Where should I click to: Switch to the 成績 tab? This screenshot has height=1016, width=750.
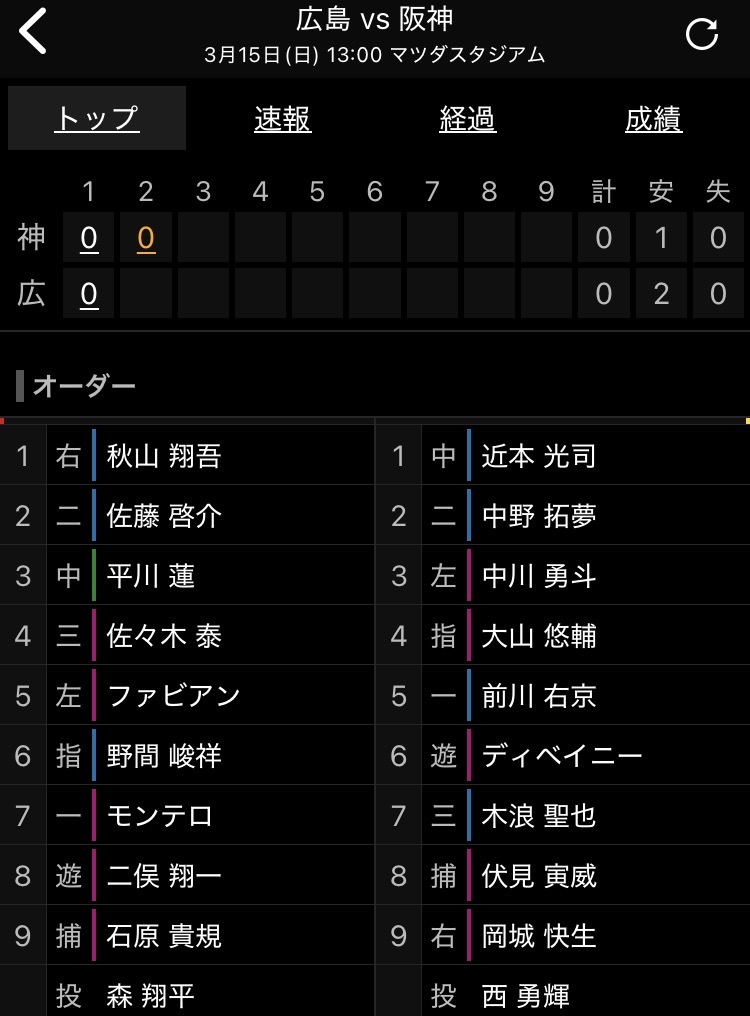coord(653,119)
